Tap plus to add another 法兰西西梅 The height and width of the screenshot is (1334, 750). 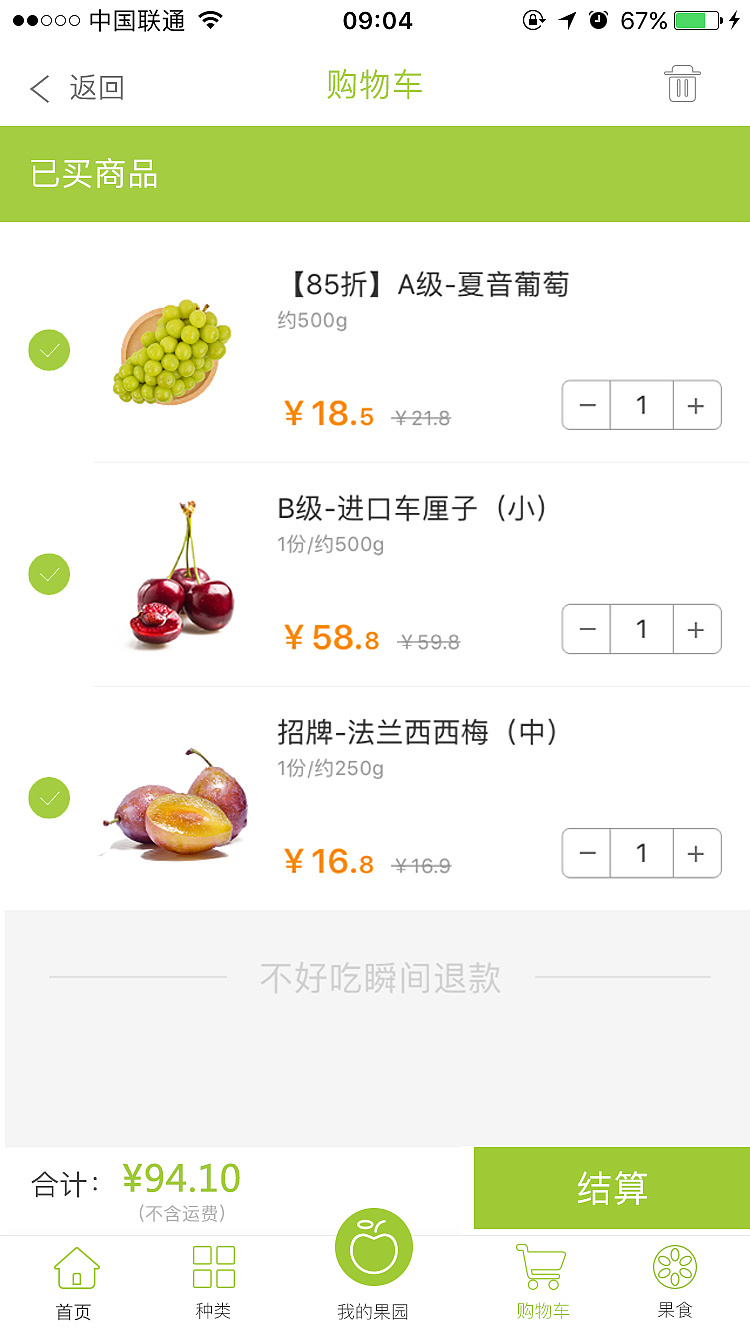(697, 853)
